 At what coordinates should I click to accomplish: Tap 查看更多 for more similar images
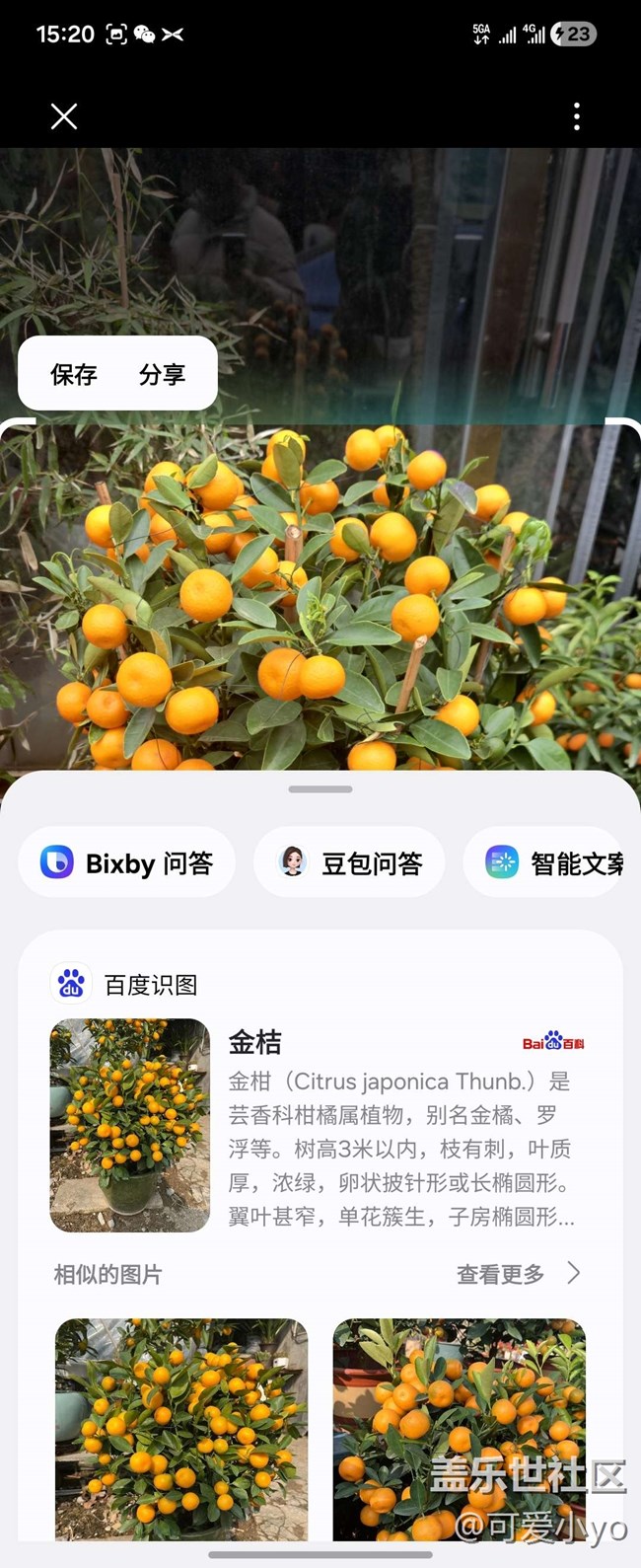tap(519, 1274)
